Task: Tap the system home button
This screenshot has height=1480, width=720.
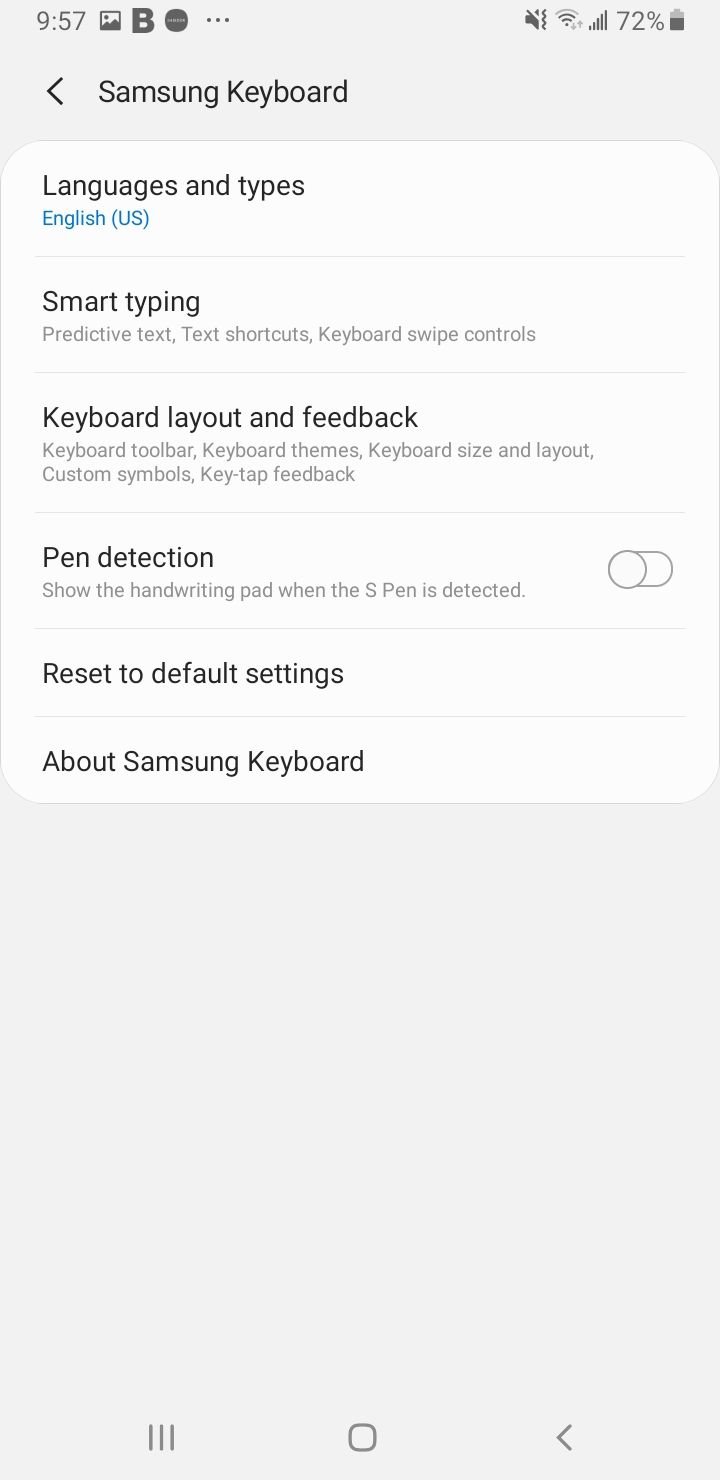Action: pyautogui.click(x=361, y=1437)
